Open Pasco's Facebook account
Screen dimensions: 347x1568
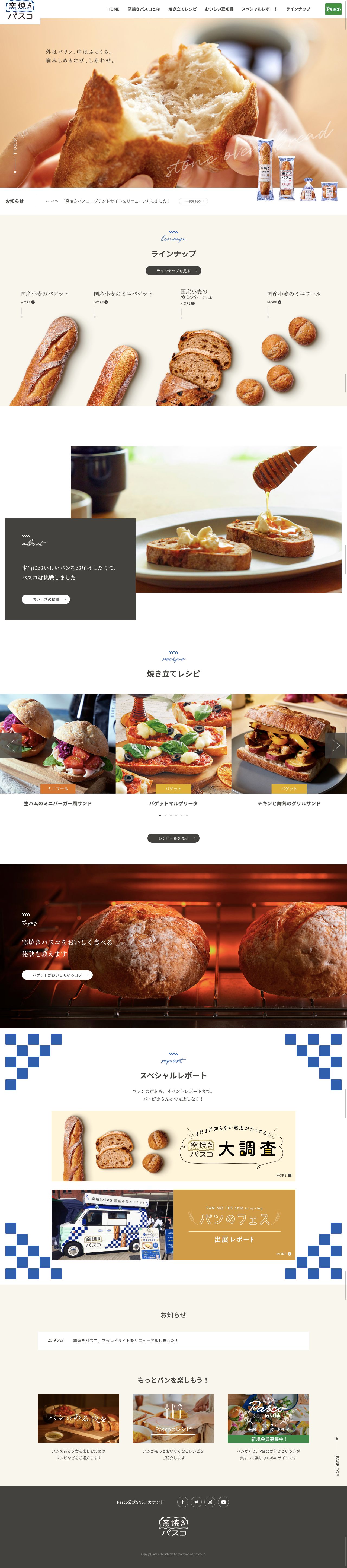tap(182, 1502)
